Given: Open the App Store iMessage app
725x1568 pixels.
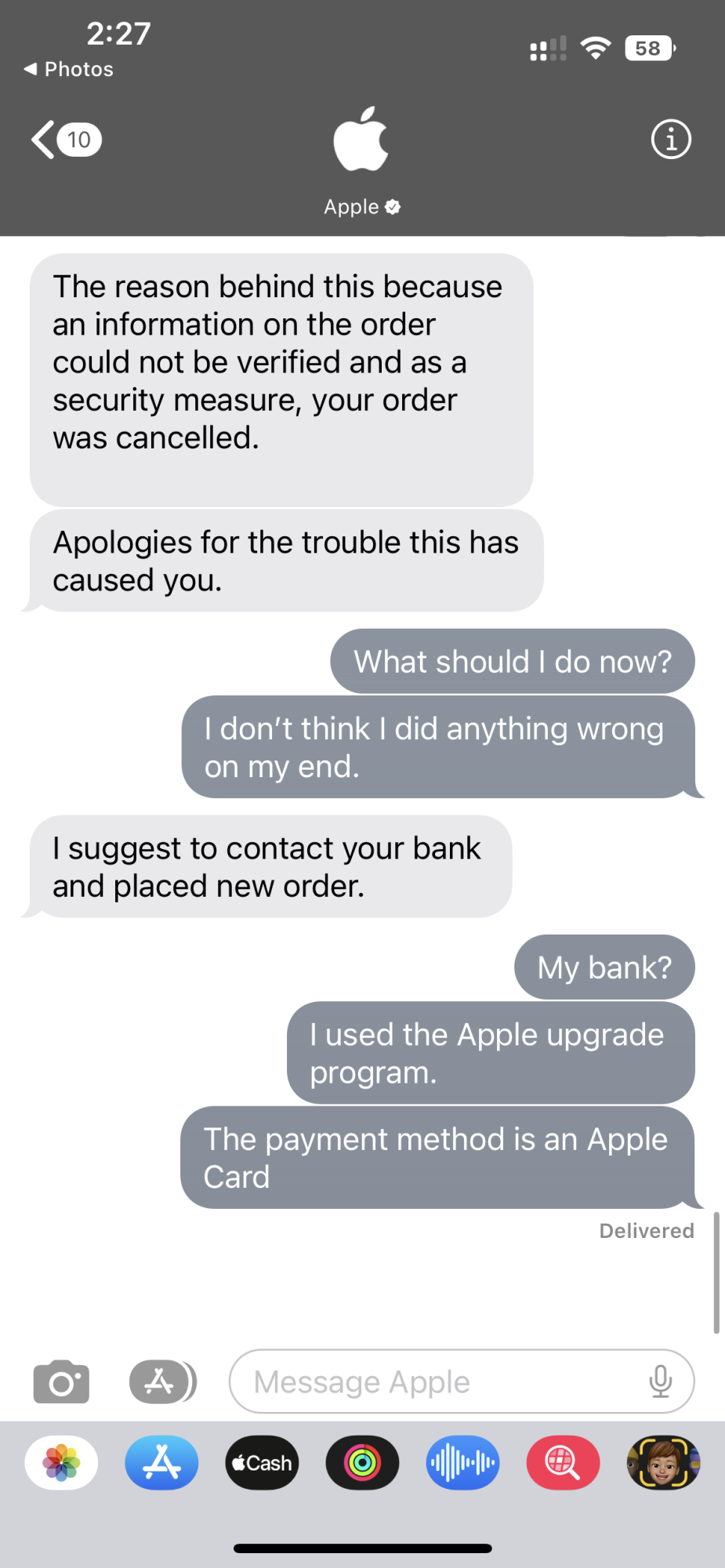Looking at the screenshot, I should (x=161, y=1463).
